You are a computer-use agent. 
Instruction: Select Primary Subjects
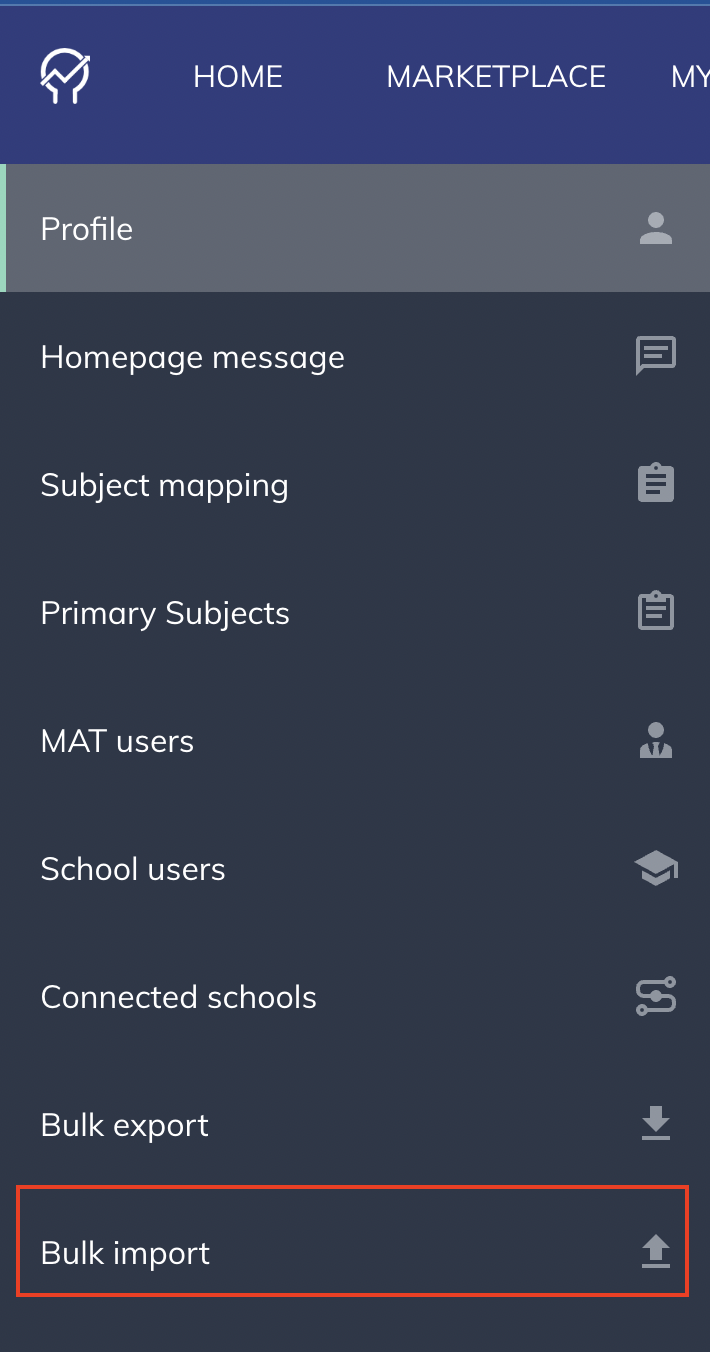click(355, 612)
